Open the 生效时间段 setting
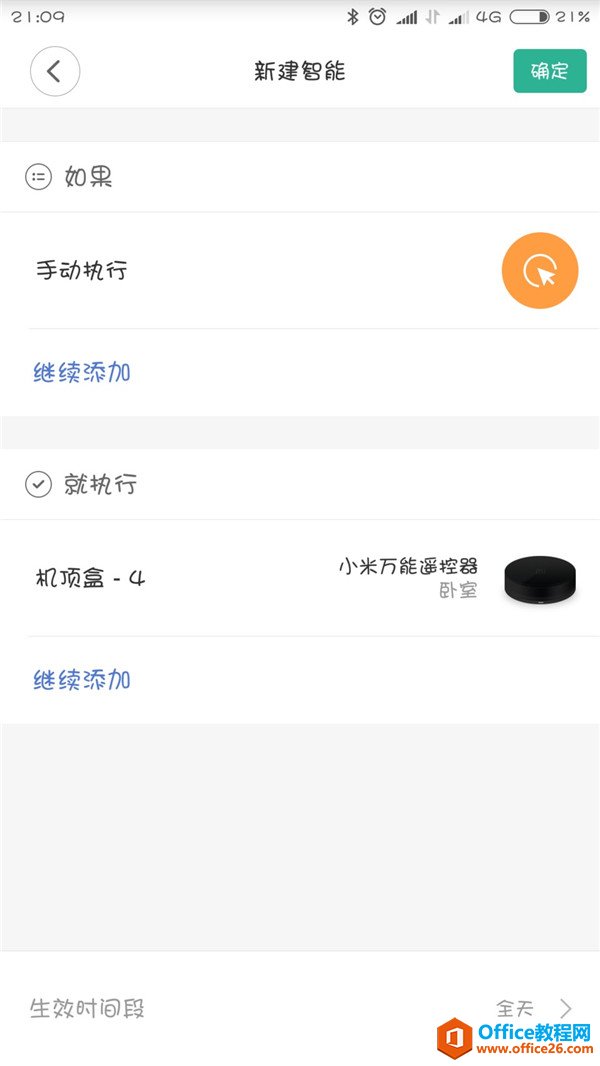This screenshot has width=600, height=1066. 300,1008
